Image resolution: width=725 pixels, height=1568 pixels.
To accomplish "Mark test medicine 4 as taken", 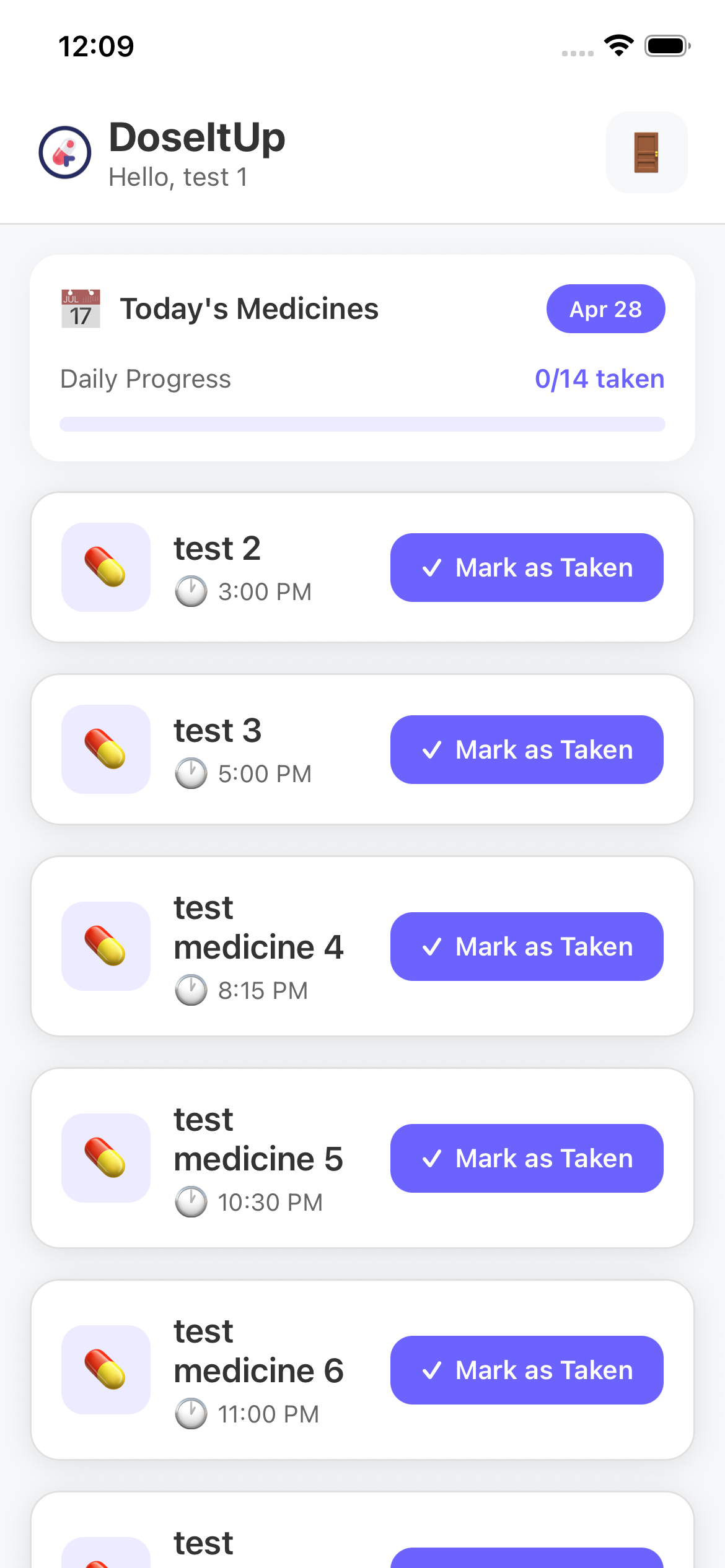I will tap(527, 946).
